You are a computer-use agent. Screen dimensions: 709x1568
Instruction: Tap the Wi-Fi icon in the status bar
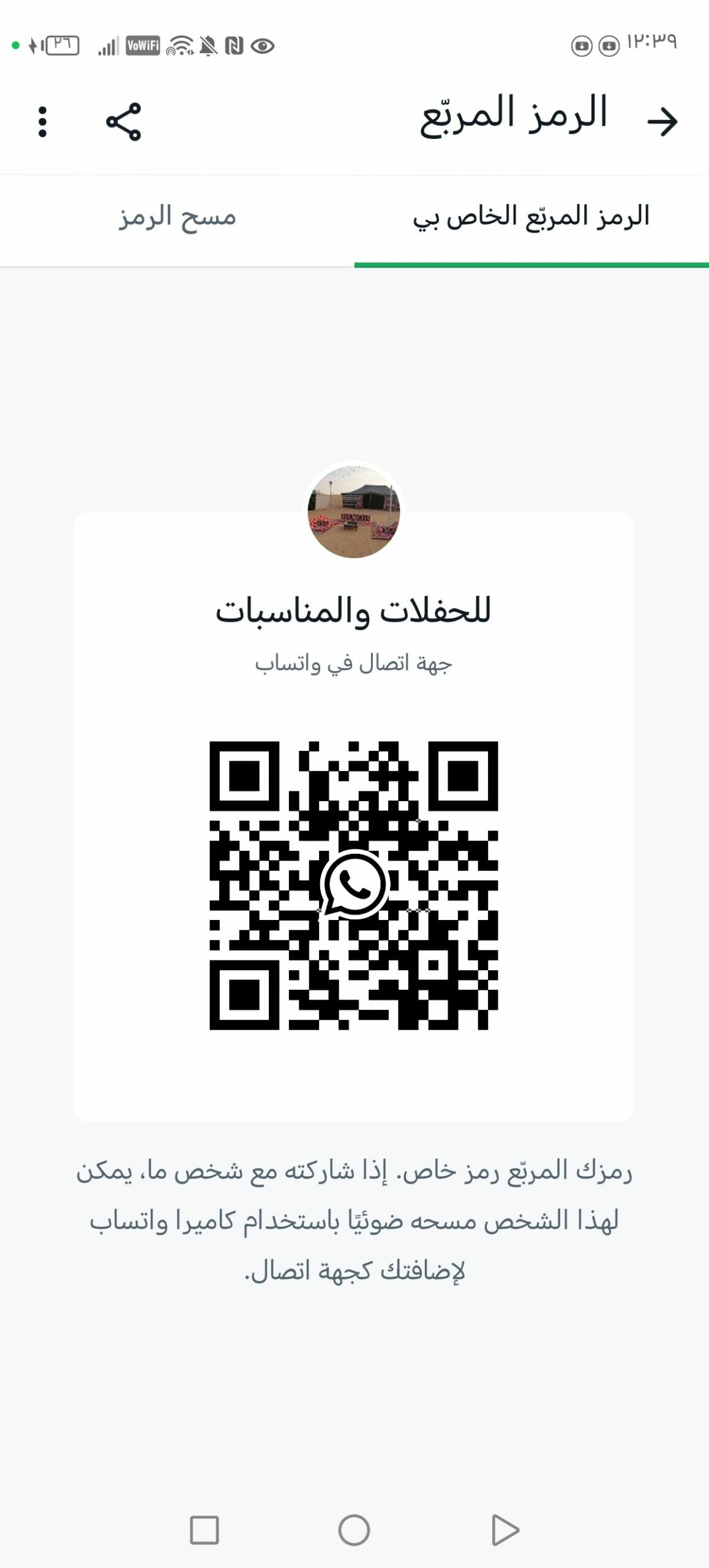(x=179, y=44)
